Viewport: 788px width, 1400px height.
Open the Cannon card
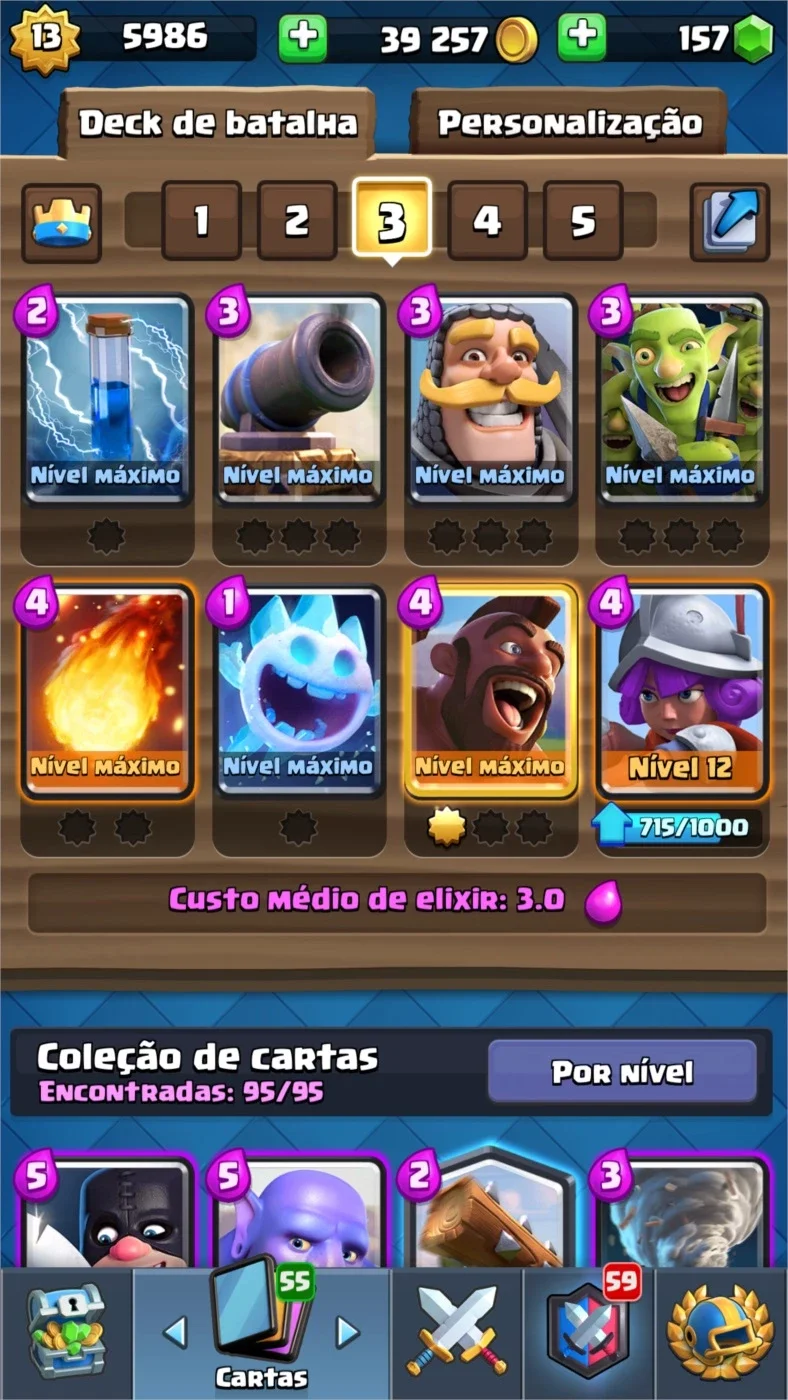point(298,398)
